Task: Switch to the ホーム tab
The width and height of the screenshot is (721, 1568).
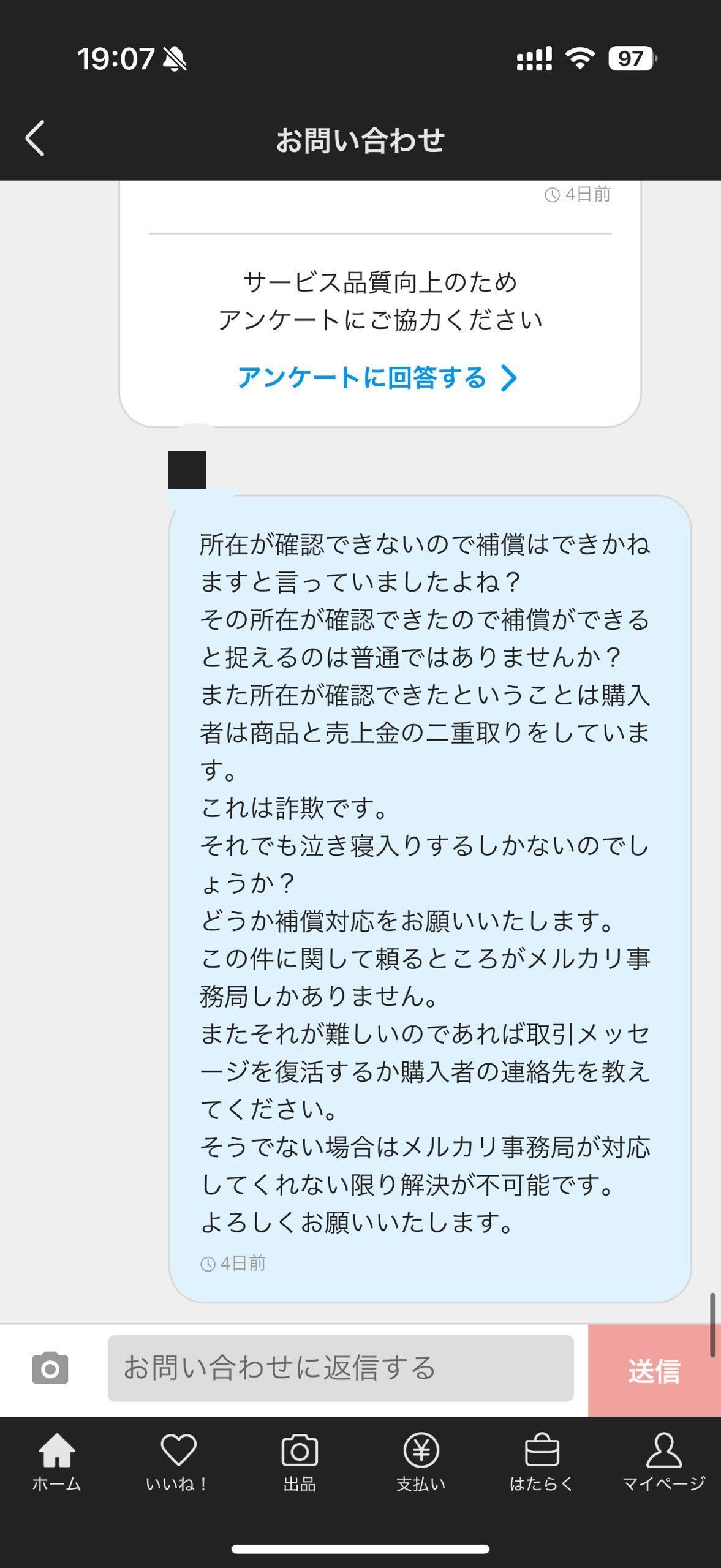Action: point(56,1461)
